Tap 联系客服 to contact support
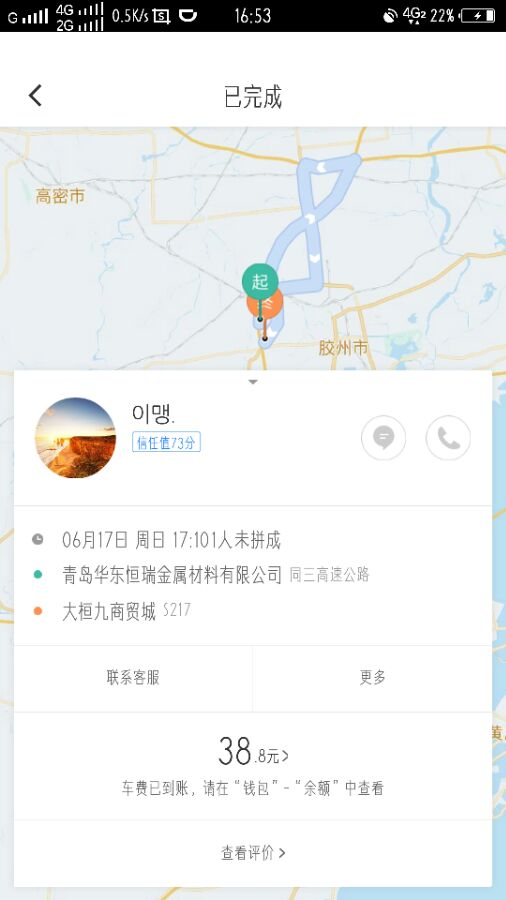The width and height of the screenshot is (506, 900). (133, 677)
